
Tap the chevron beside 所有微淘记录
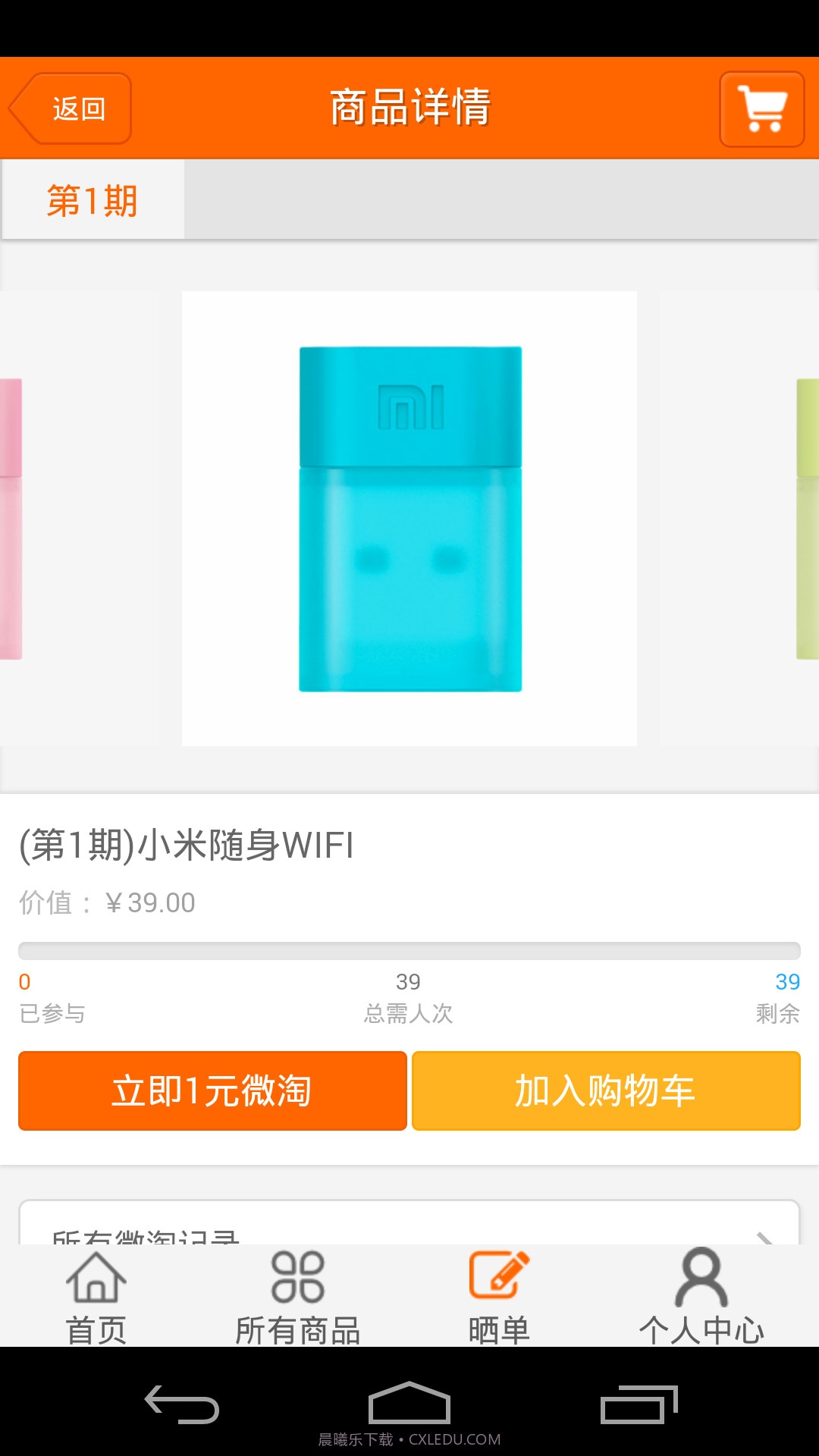[x=766, y=1232]
